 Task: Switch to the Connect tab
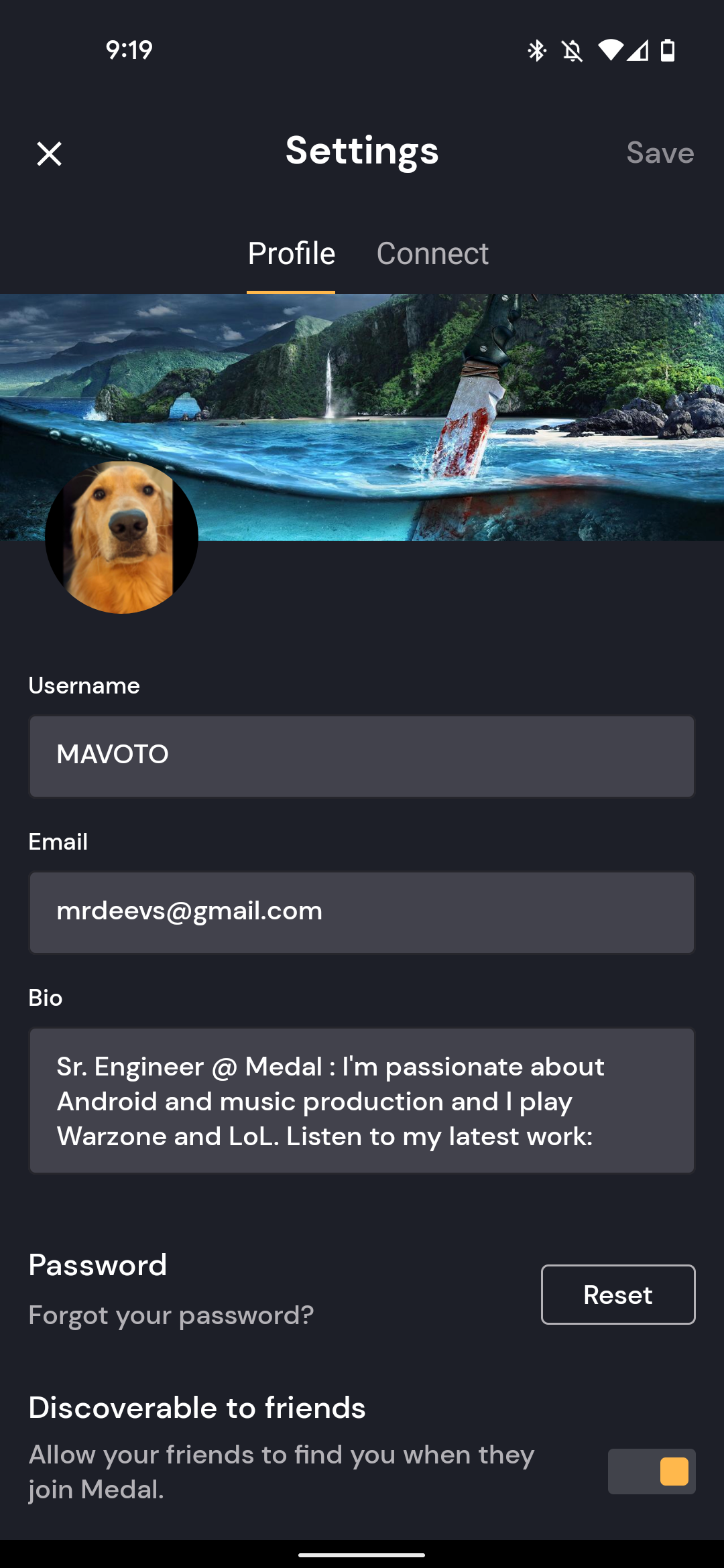click(432, 254)
